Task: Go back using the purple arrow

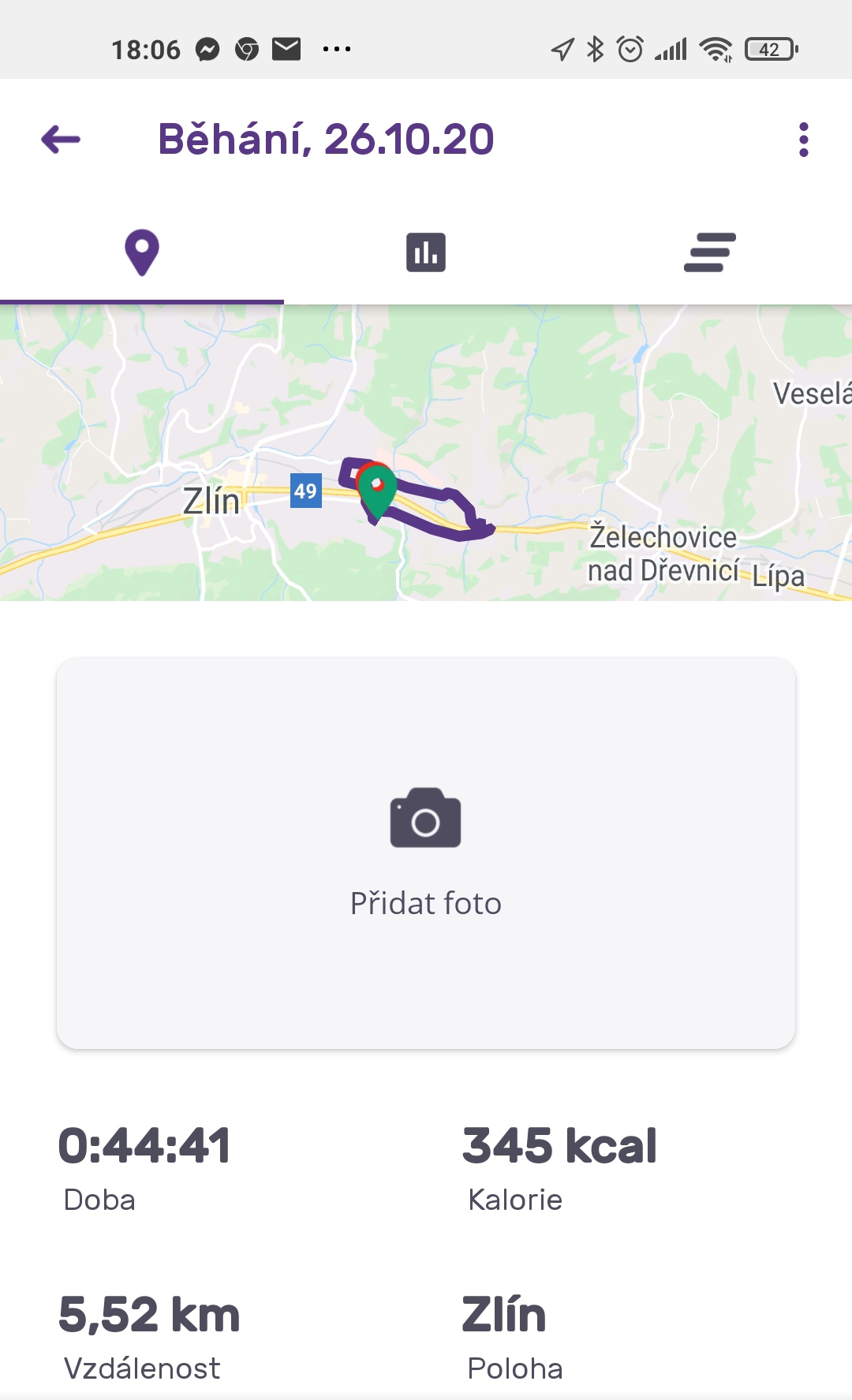Action: coord(61,140)
